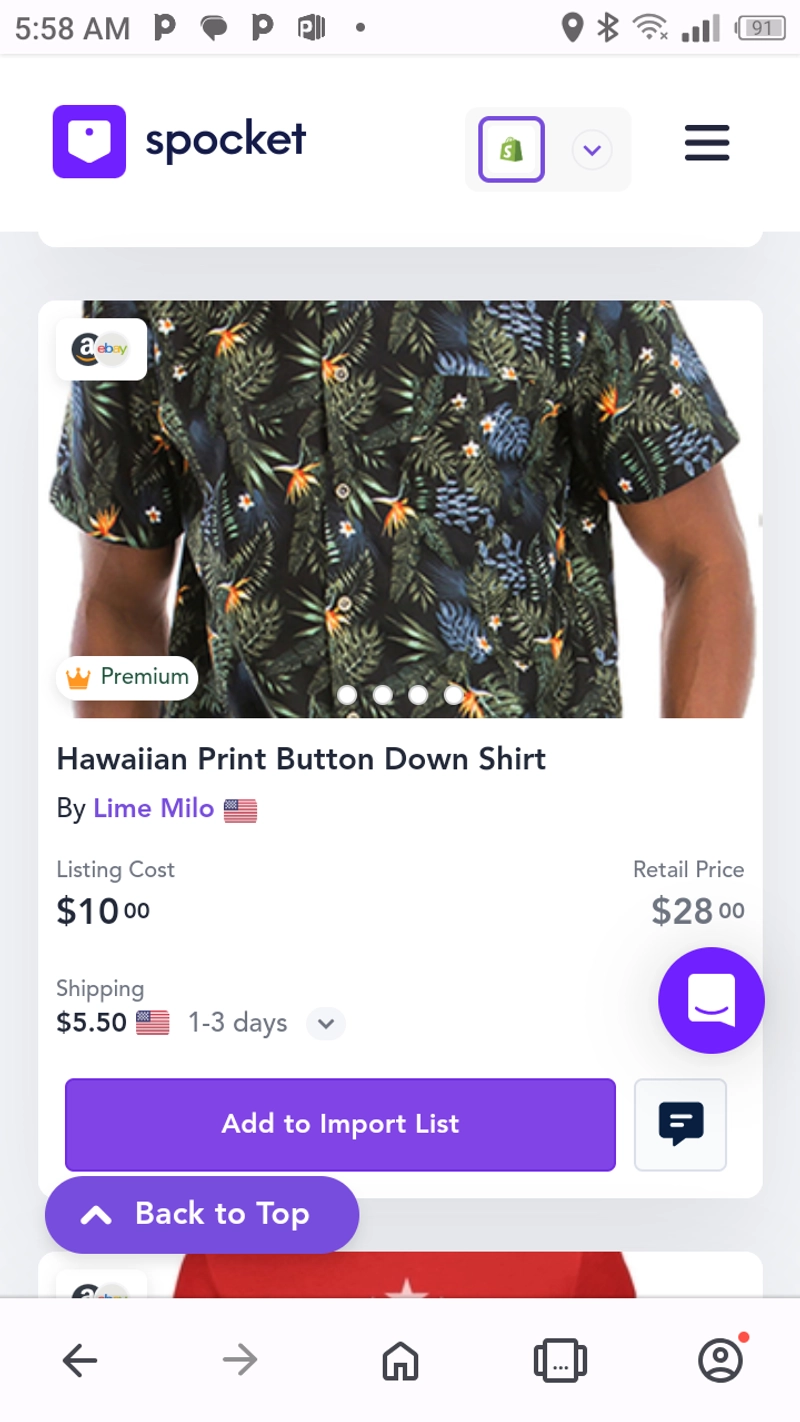This screenshot has width=800, height=1422.
Task: Expand shipping details chevron
Action: point(326,1024)
